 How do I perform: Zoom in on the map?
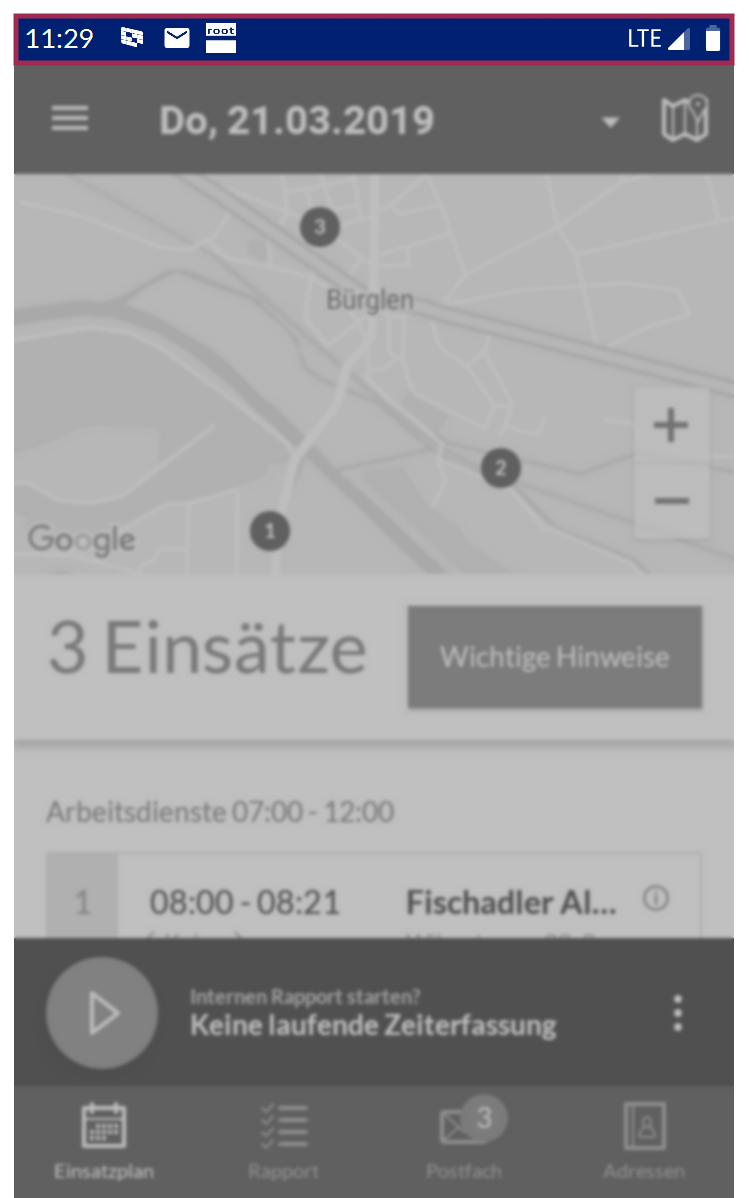[x=671, y=426]
